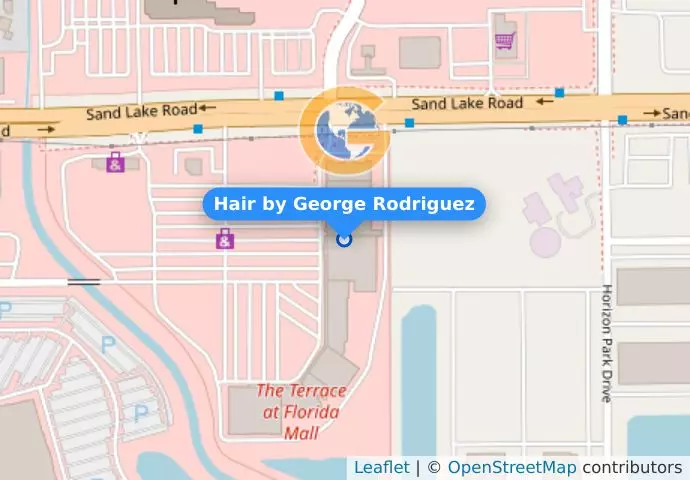The image size is (690, 480).
Task: Open the OpenStreetMap contributors link
Action: (x=511, y=467)
